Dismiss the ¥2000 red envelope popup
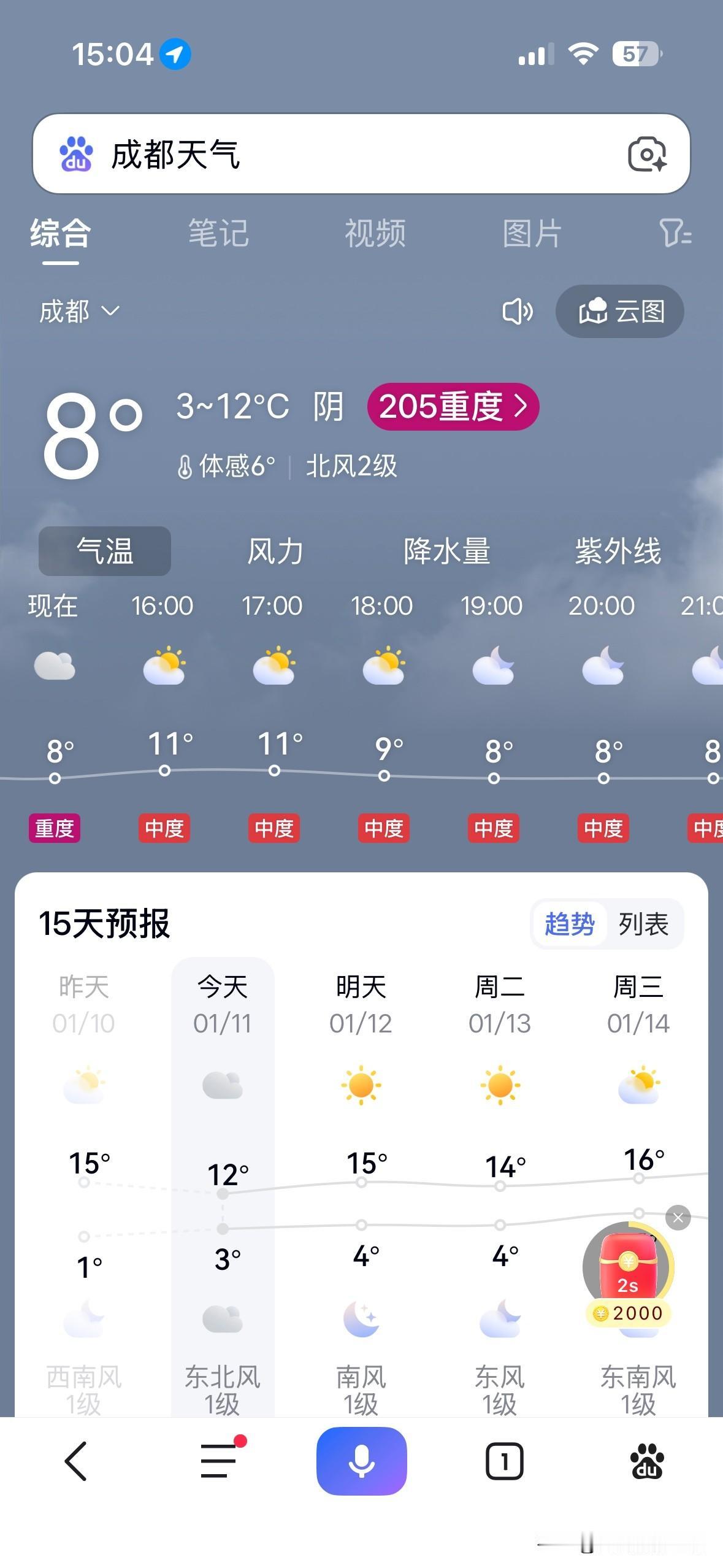The image size is (723, 1568). click(679, 1217)
